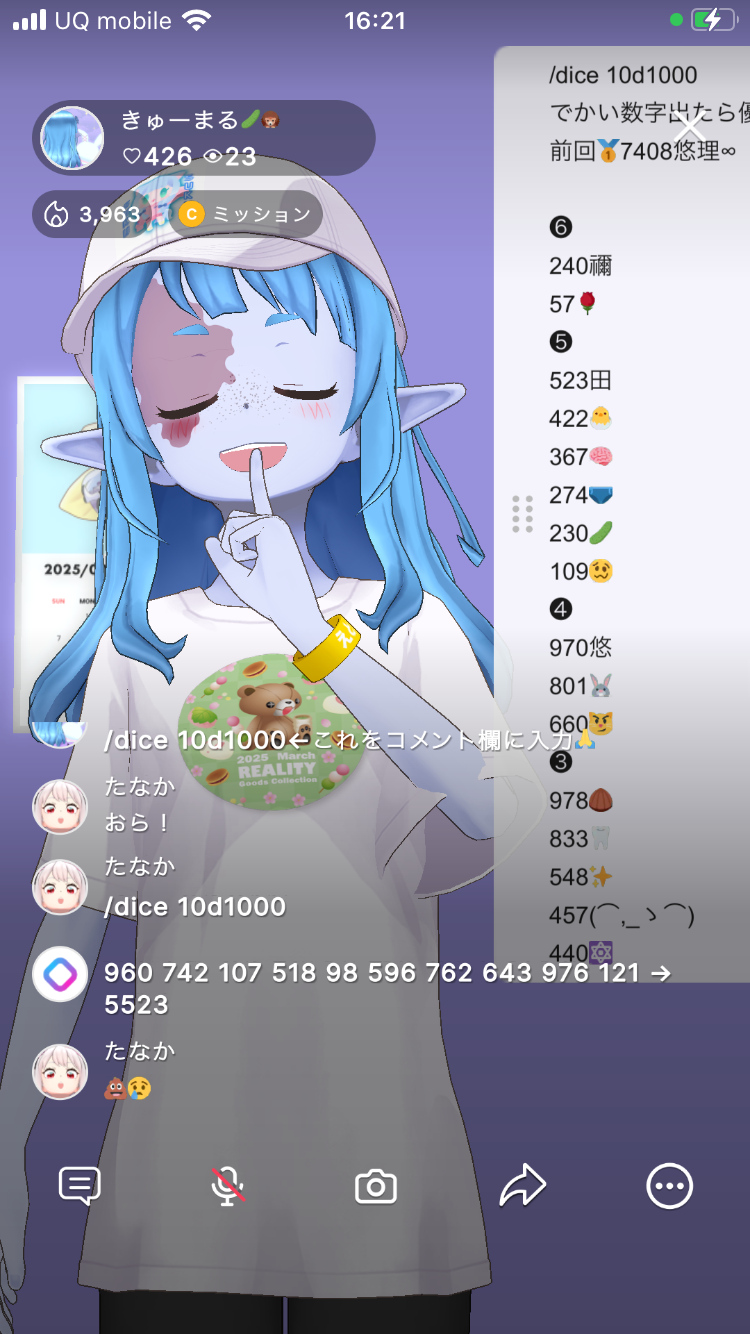The width and height of the screenshot is (750, 1334).
Task: View the 3,963 flame points ranking
Action: [x=92, y=214]
